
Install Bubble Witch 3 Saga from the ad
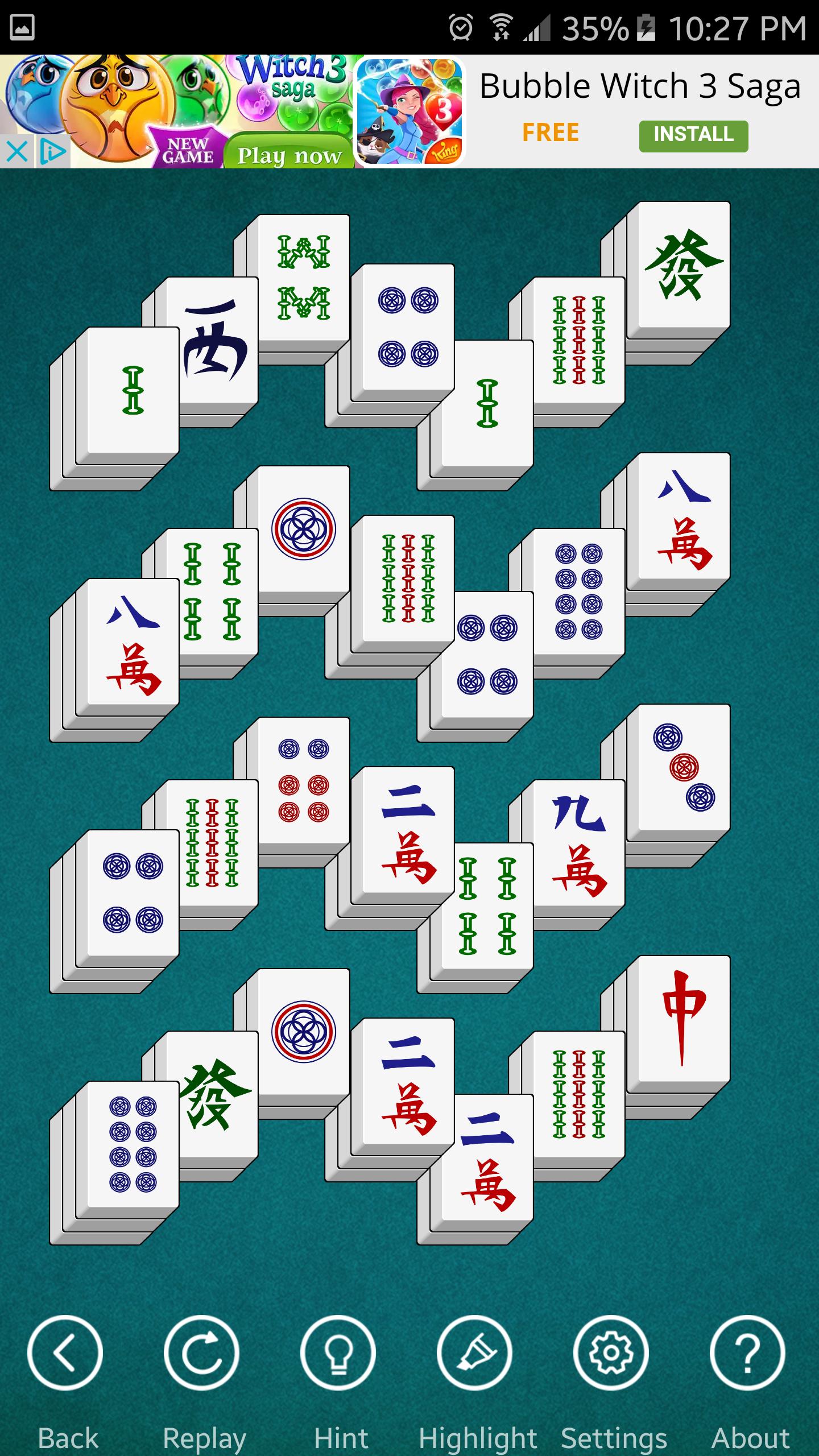[x=693, y=135]
